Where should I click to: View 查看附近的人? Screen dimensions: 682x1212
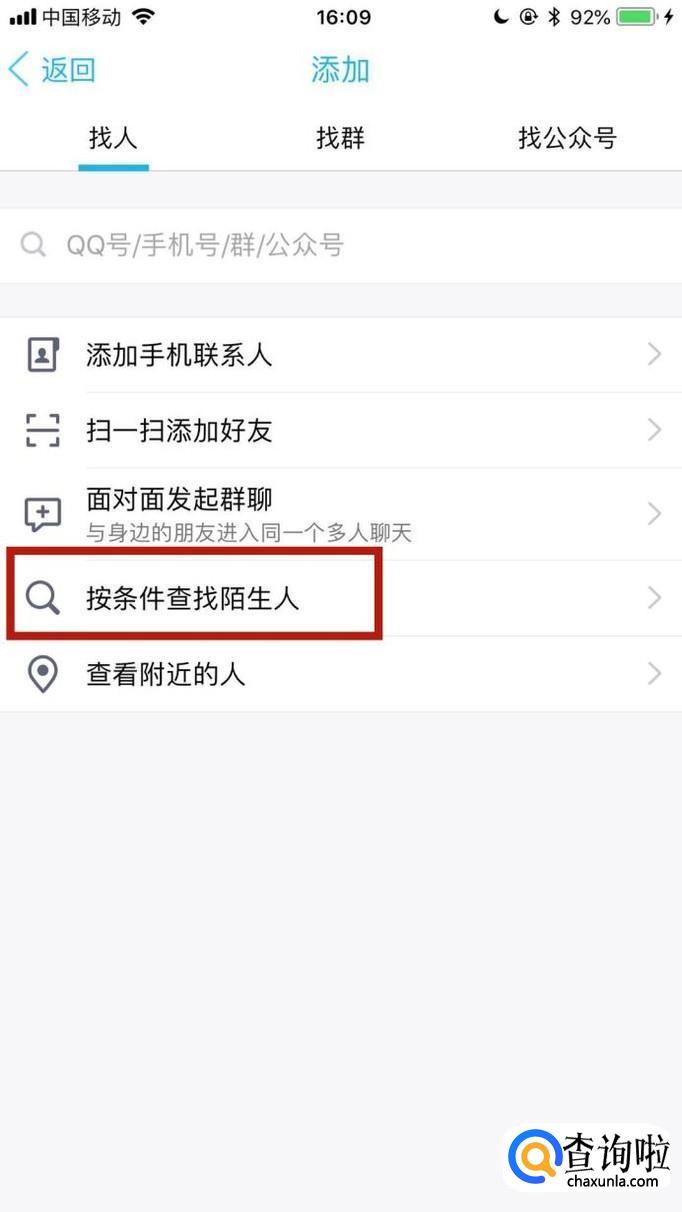tap(340, 675)
